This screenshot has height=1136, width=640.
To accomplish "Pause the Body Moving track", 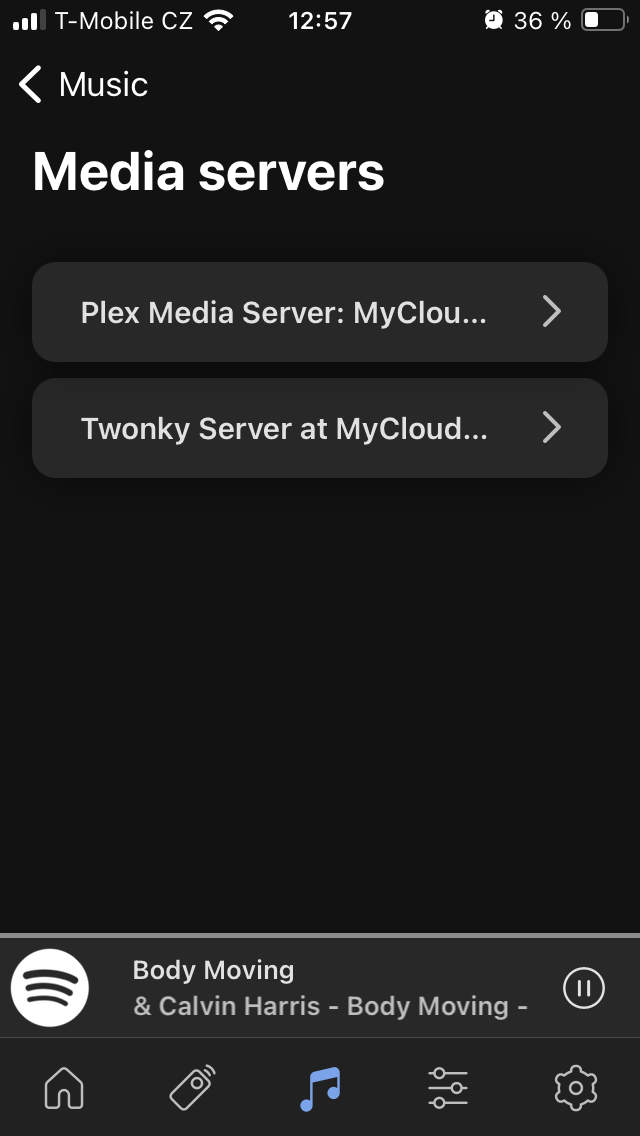I will [x=584, y=988].
